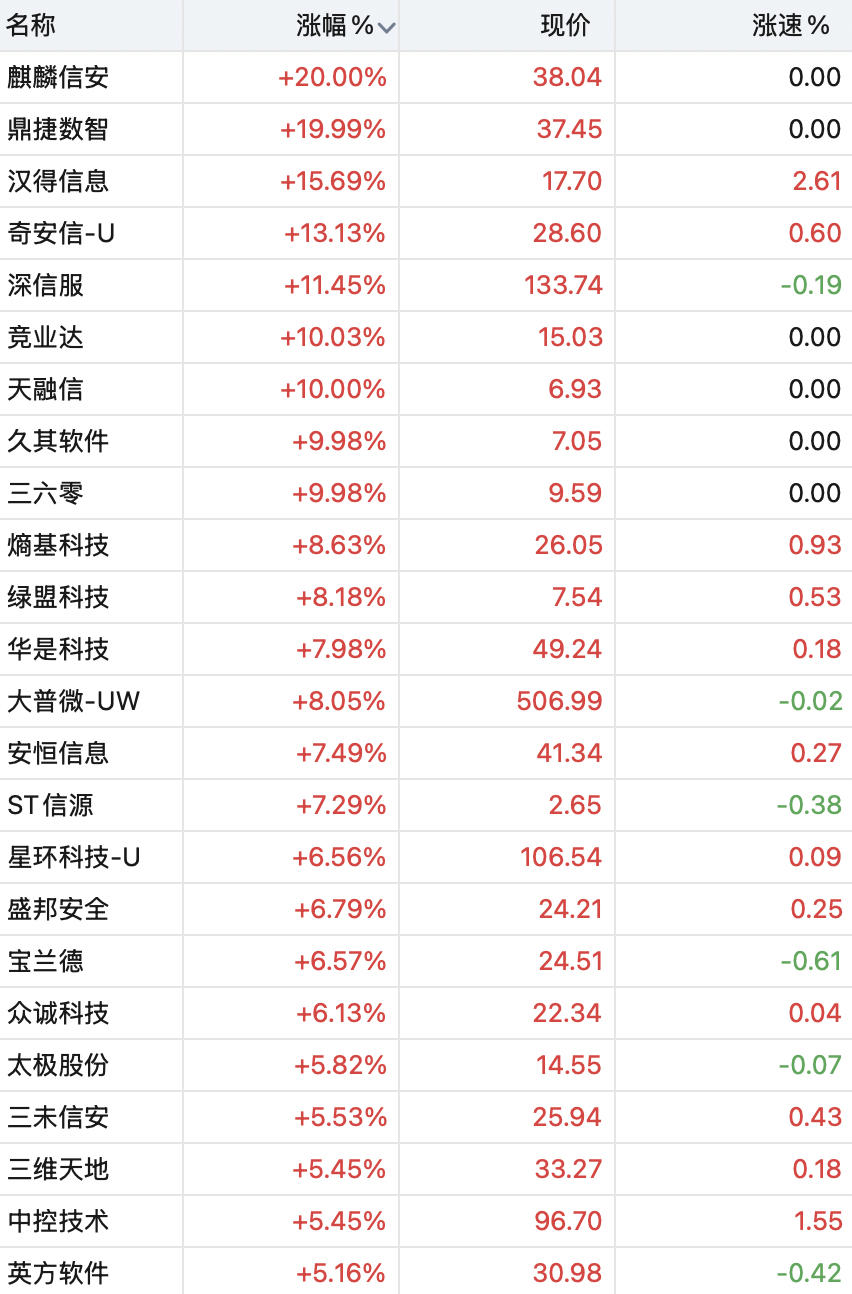View details for 绿盟科技
The height and width of the screenshot is (1294, 852).
point(426,597)
